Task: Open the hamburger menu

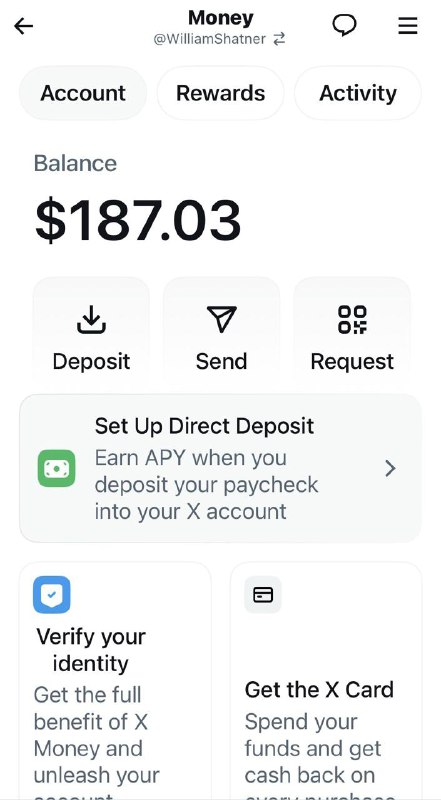Action: [x=408, y=26]
